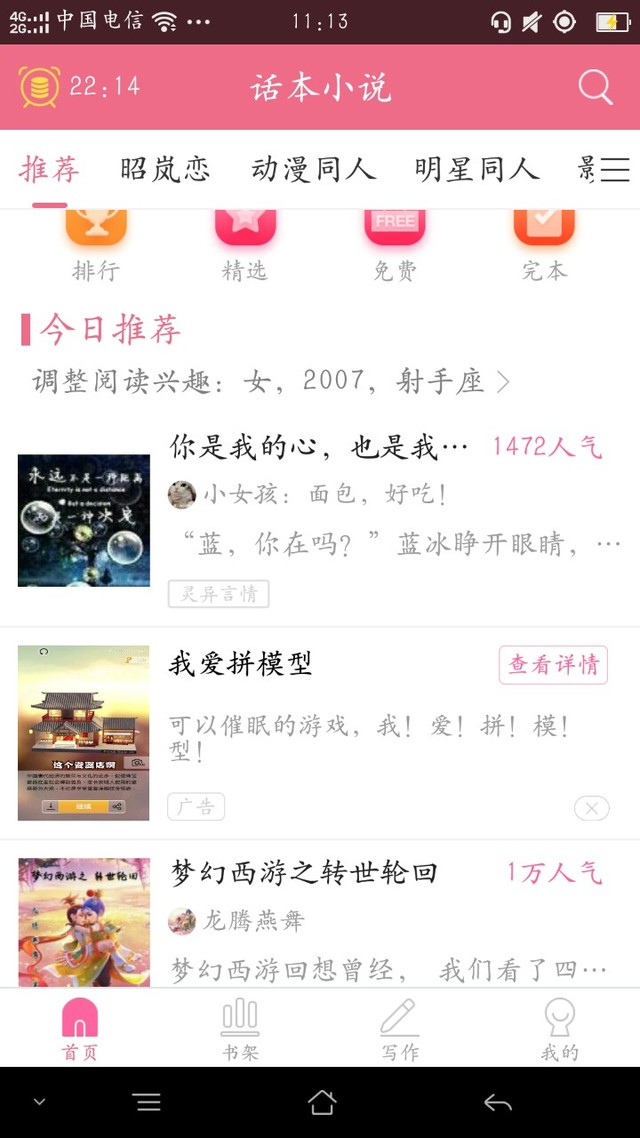Tap the system back button
Screen dimensions: 640x1138
[x=498, y=1102]
